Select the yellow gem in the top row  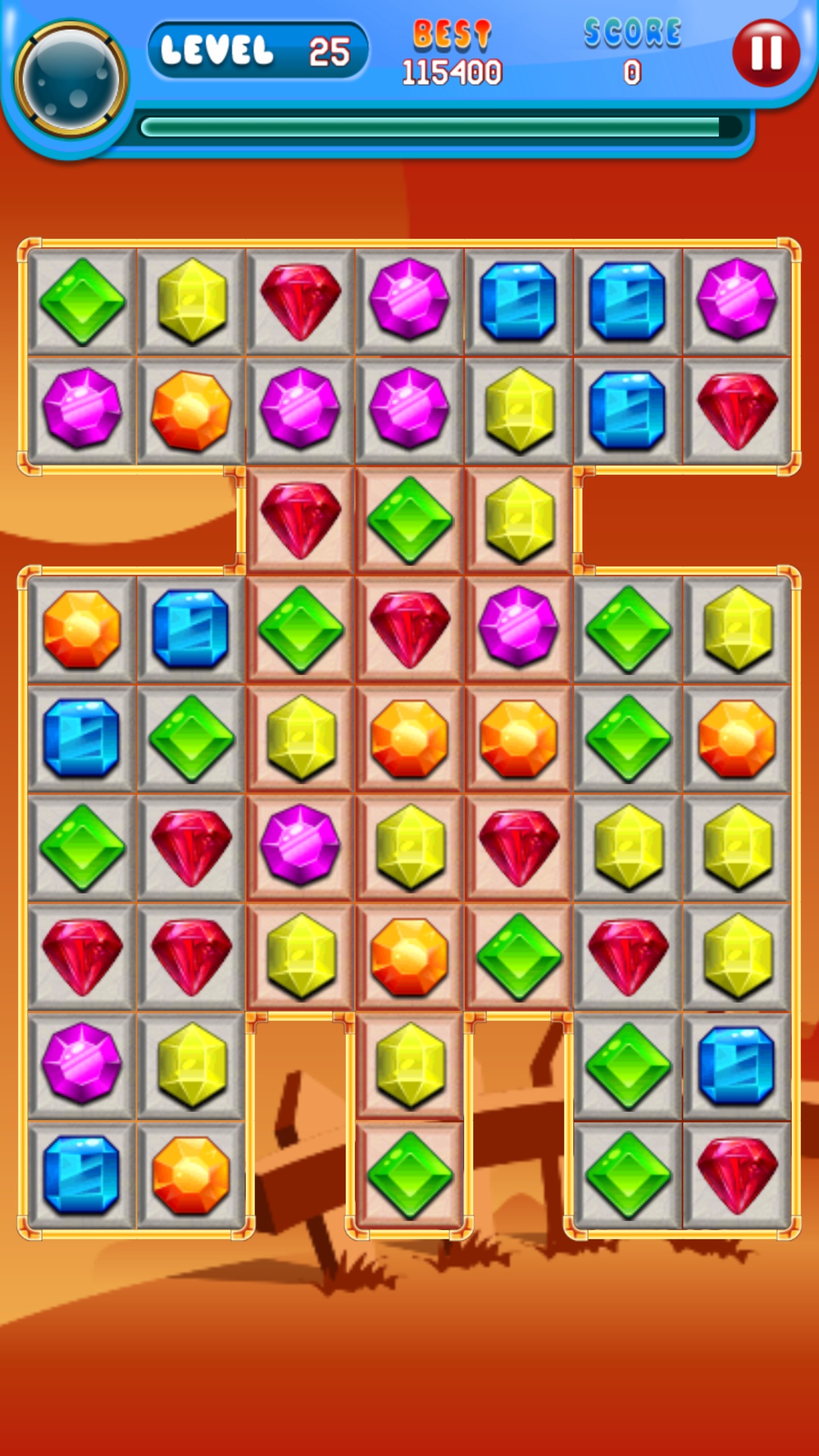click(192, 301)
